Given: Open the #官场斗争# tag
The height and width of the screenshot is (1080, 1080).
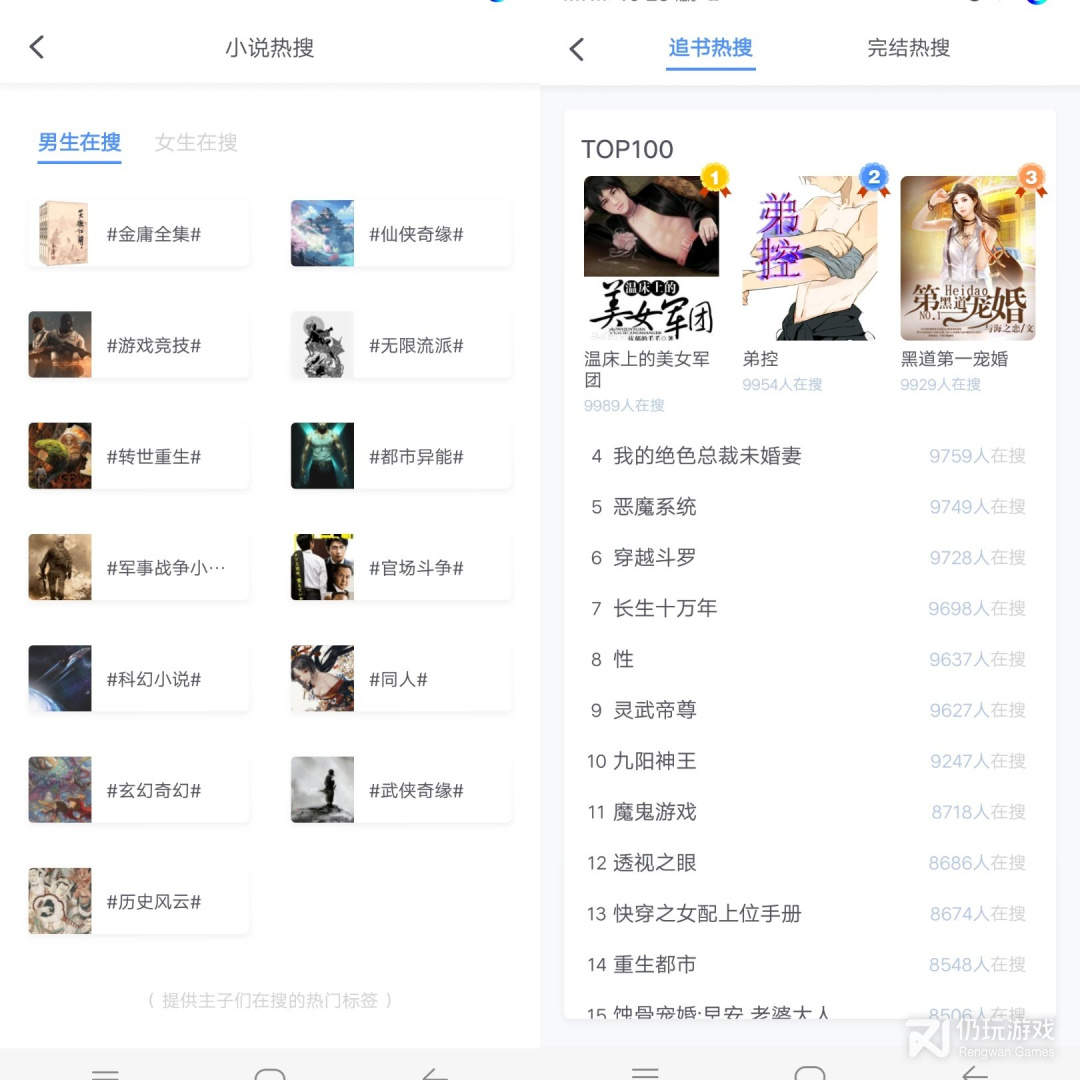Looking at the screenshot, I should pyautogui.click(x=401, y=568).
